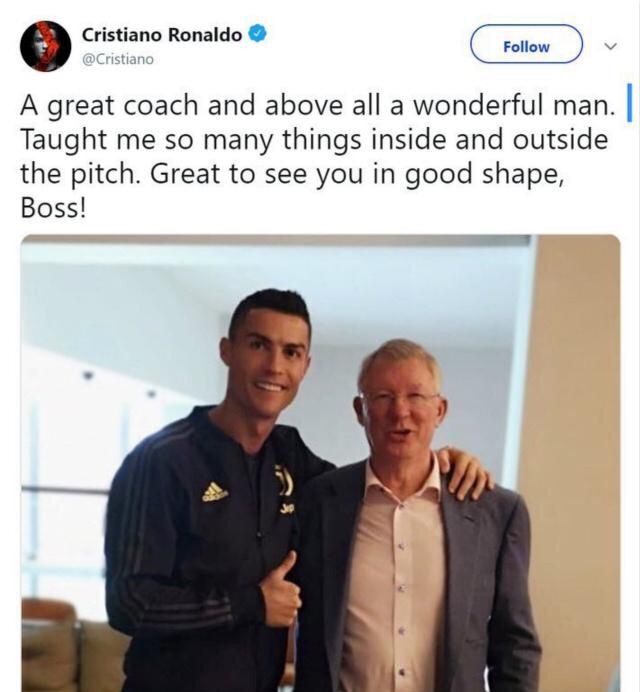
Task: Open the Cristiano Ronaldo profile name link
Action: click(161, 34)
